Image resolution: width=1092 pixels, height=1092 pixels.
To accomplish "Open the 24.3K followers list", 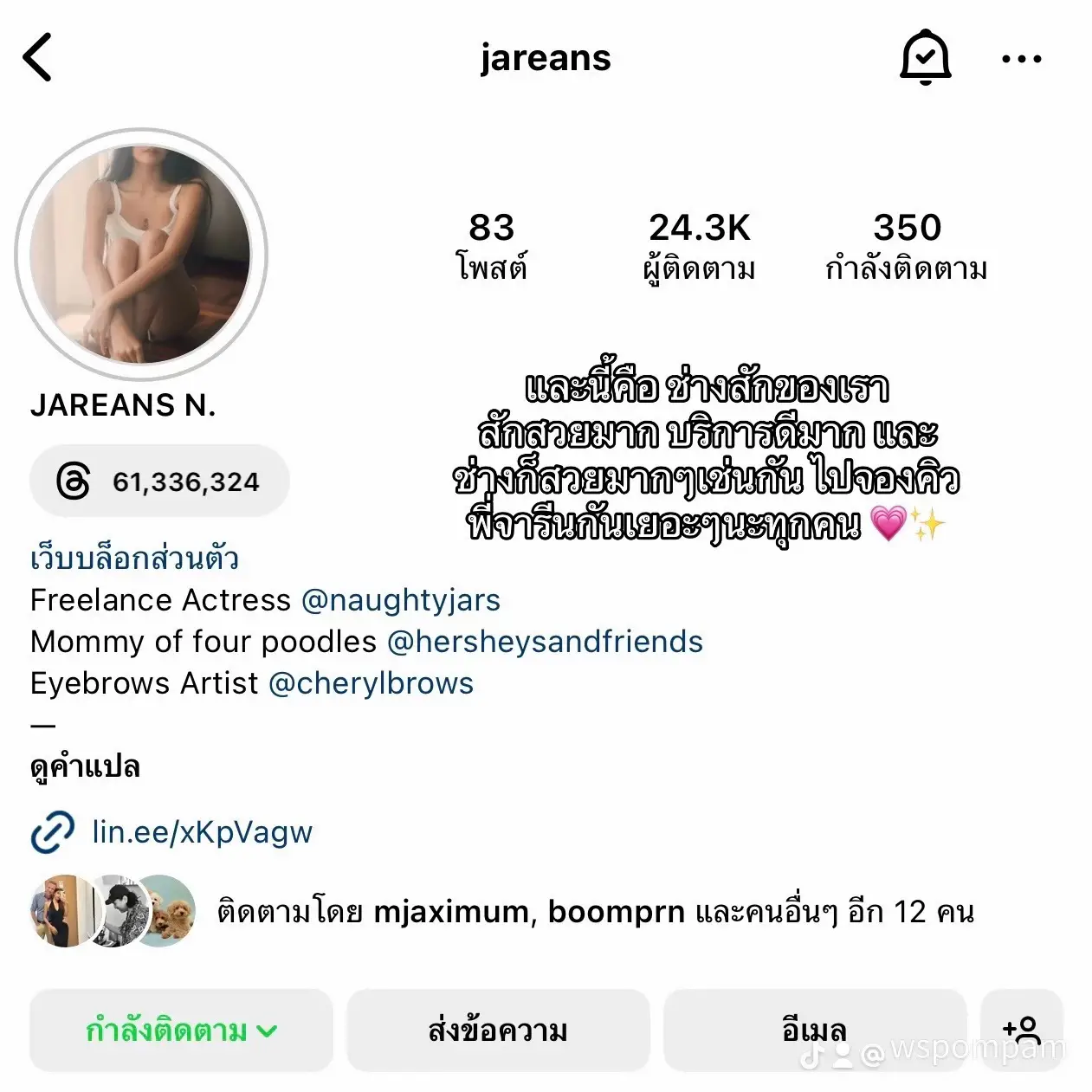I will pos(699,246).
